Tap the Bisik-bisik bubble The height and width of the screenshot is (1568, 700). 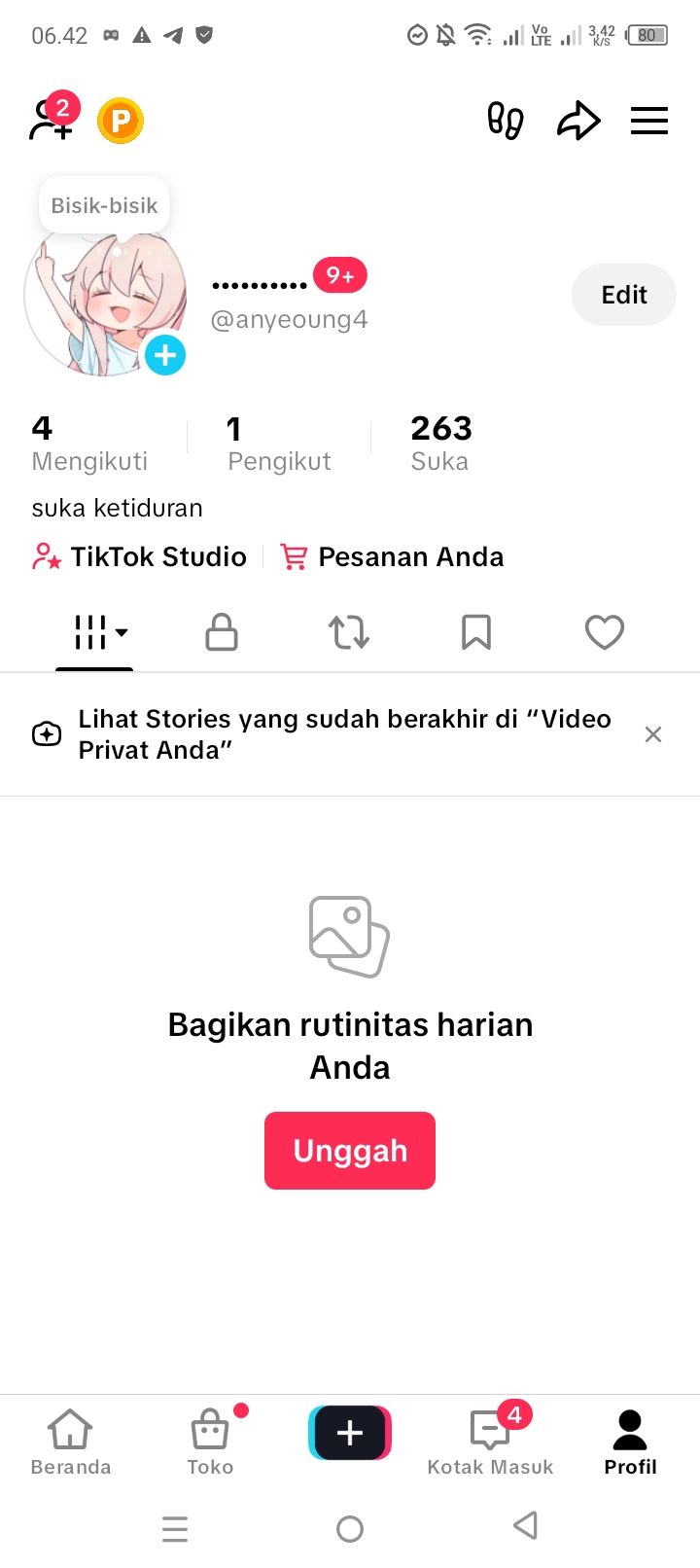coord(104,205)
